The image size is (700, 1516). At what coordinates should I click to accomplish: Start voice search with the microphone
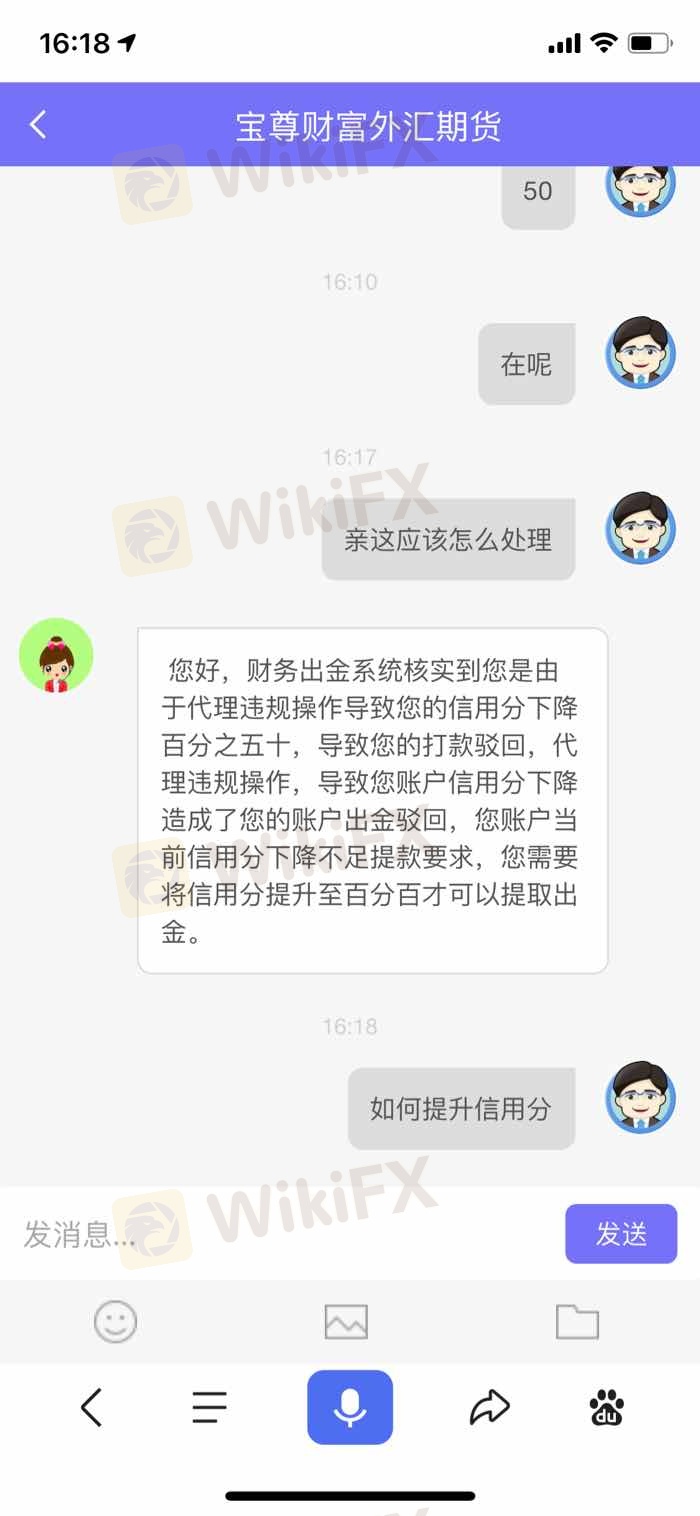tap(350, 1408)
